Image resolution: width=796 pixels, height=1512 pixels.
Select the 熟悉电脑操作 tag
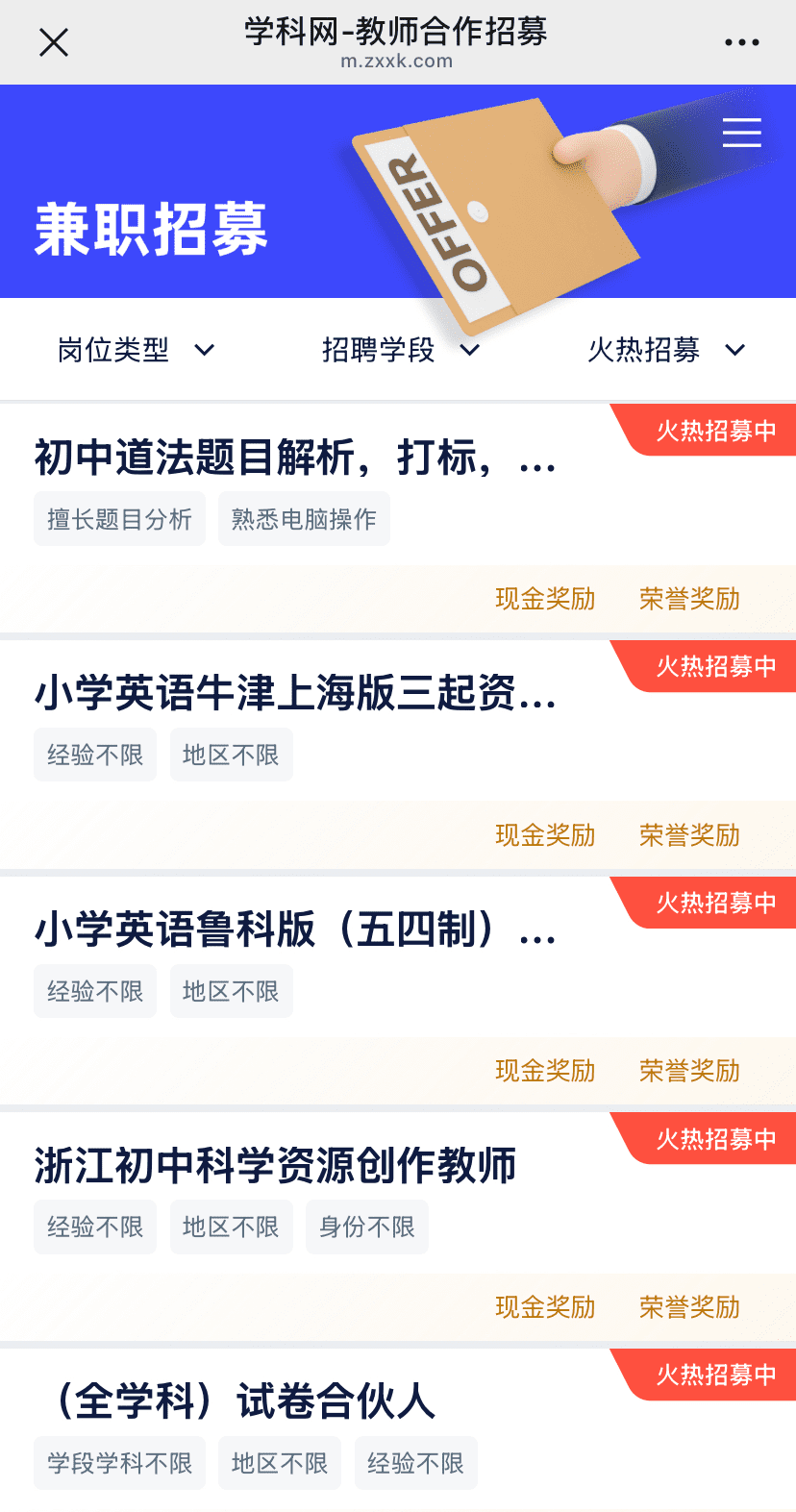coord(304,518)
